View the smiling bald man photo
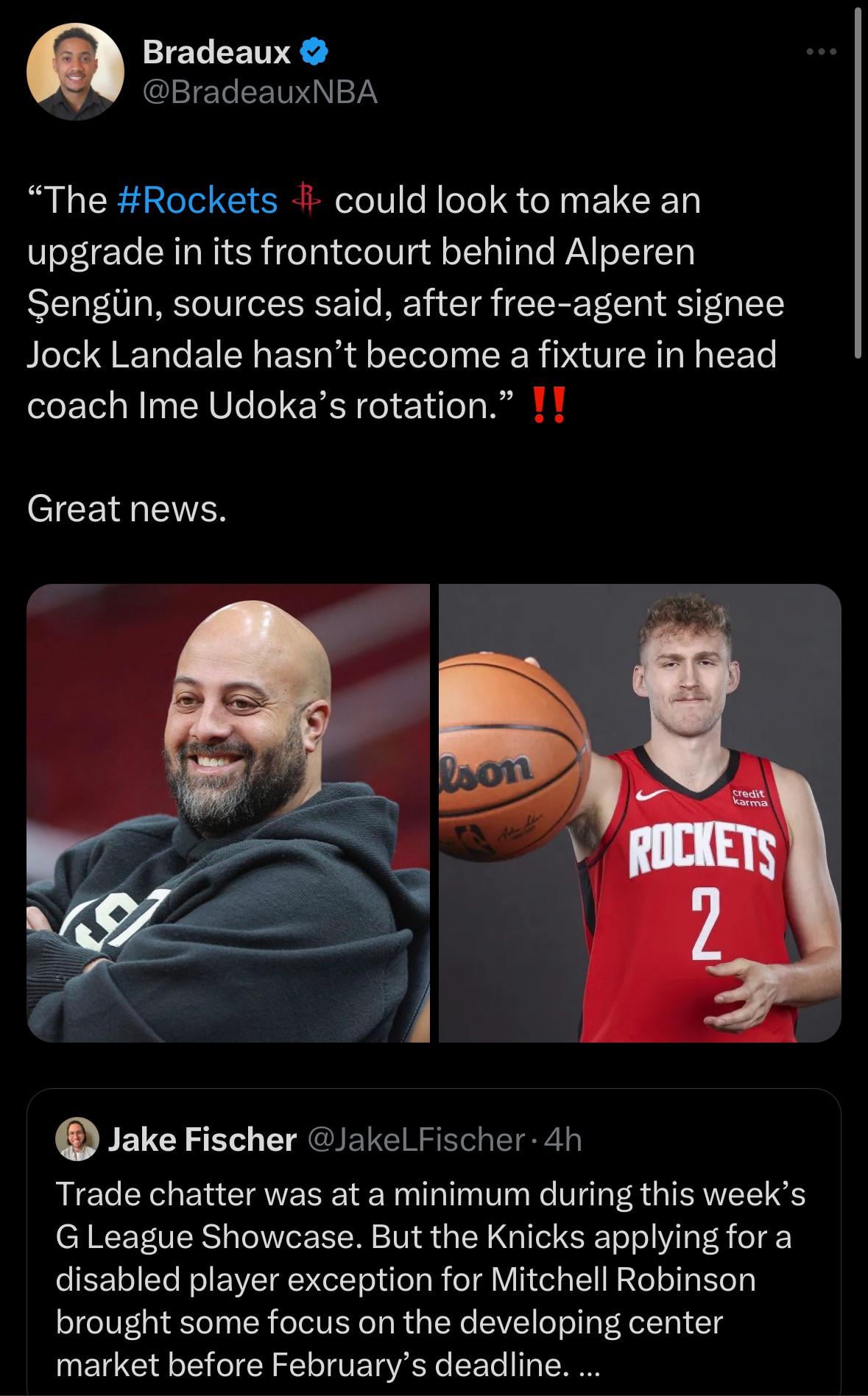Viewport: 868px width, 1396px height. (x=228, y=813)
